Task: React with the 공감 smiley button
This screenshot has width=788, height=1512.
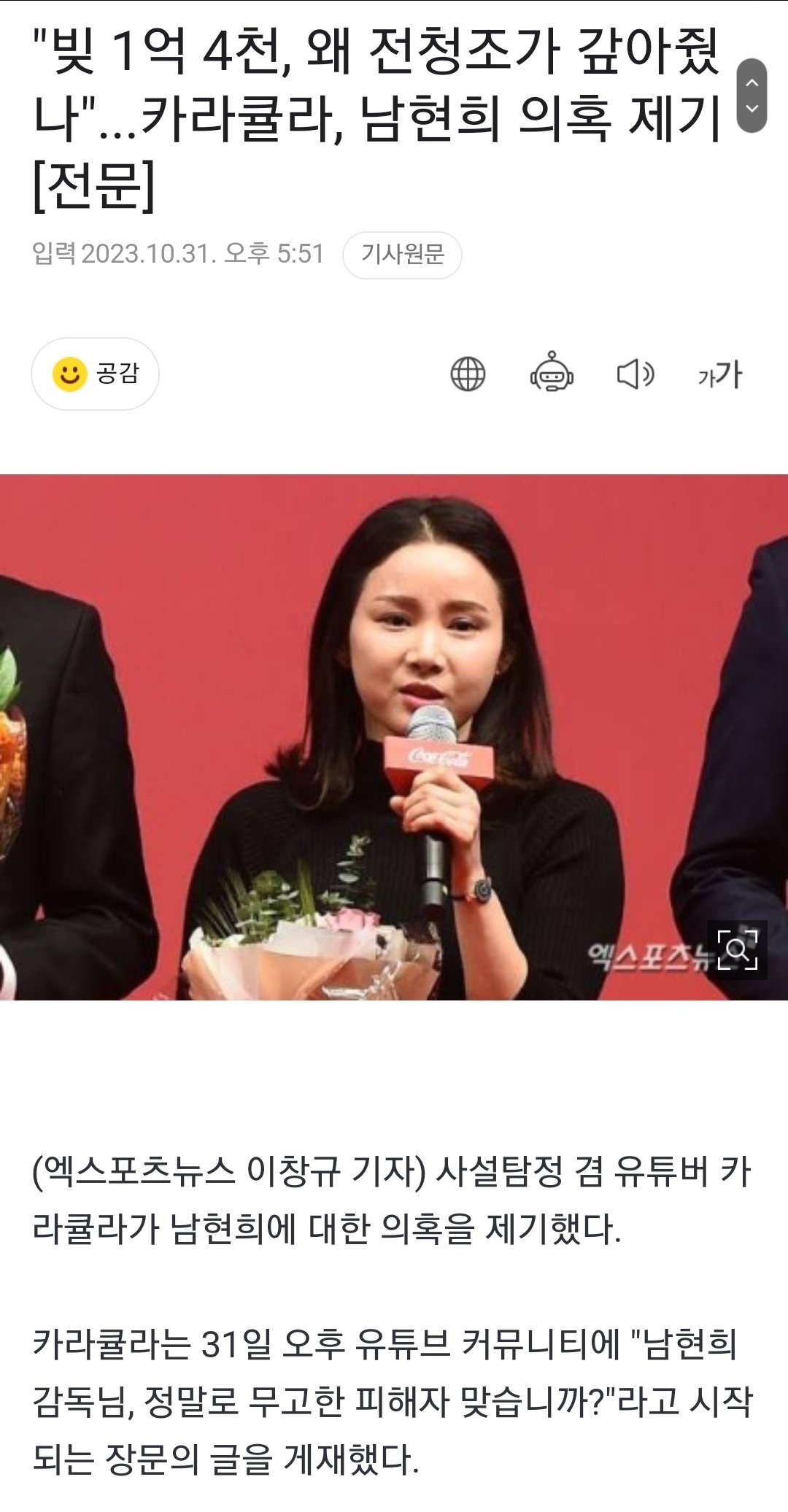Action: (x=95, y=374)
